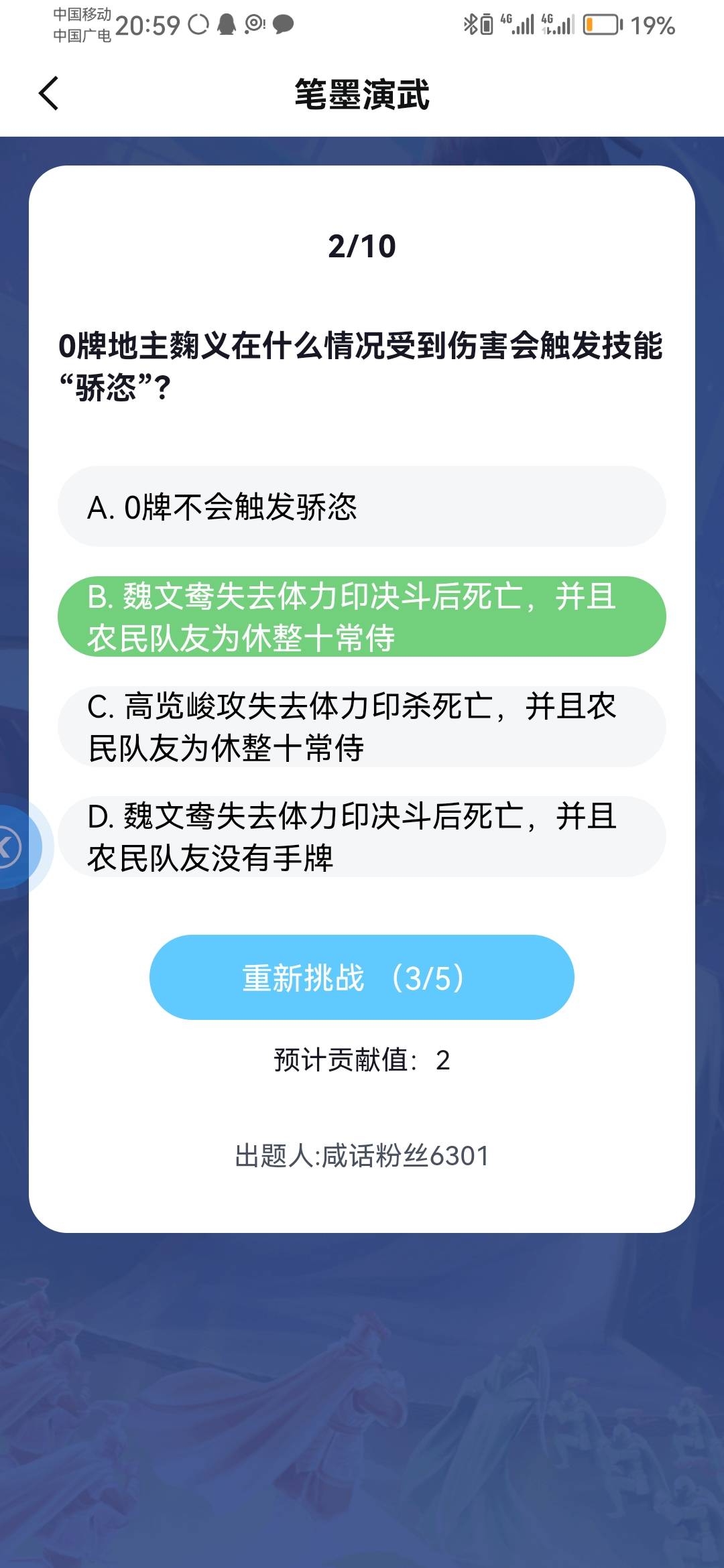
Task: Choose option B about 魏文鸯 and 休整十常侍
Action: pos(361,616)
